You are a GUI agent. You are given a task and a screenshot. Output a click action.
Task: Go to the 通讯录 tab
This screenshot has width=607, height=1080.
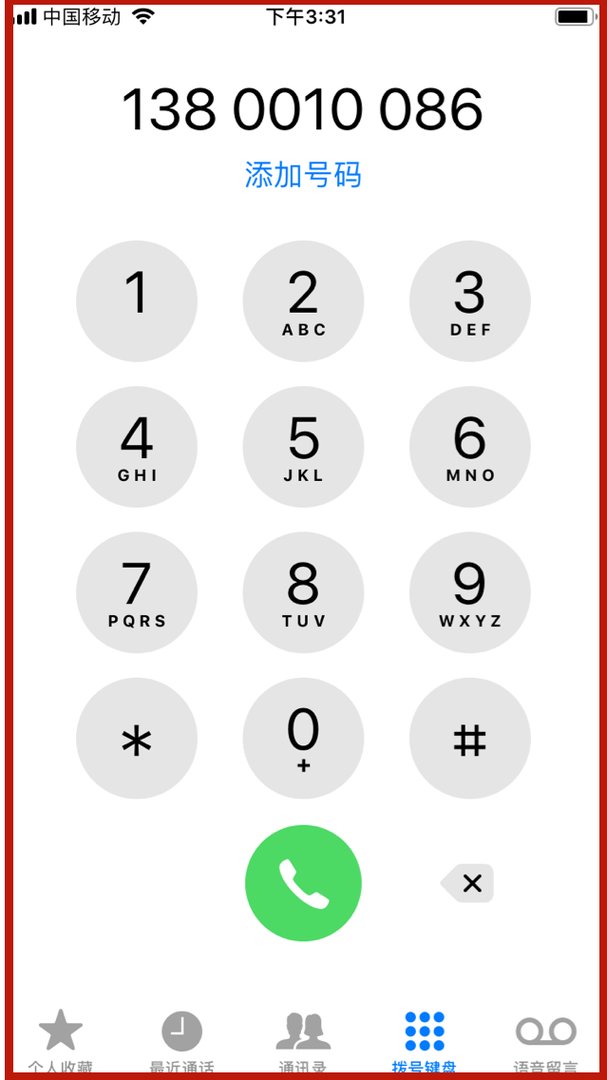pos(303,1038)
